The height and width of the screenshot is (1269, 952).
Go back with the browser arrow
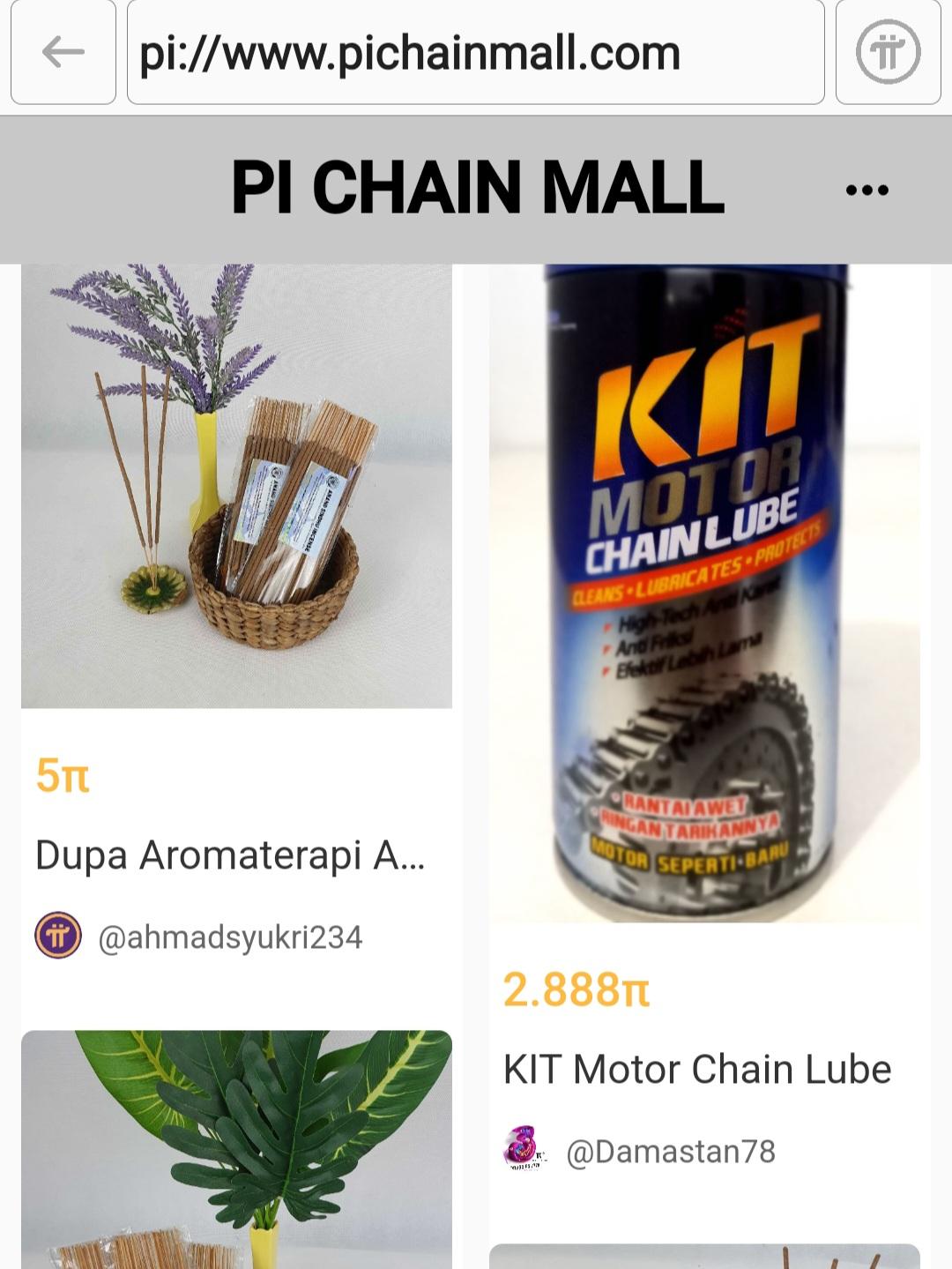coord(63,53)
